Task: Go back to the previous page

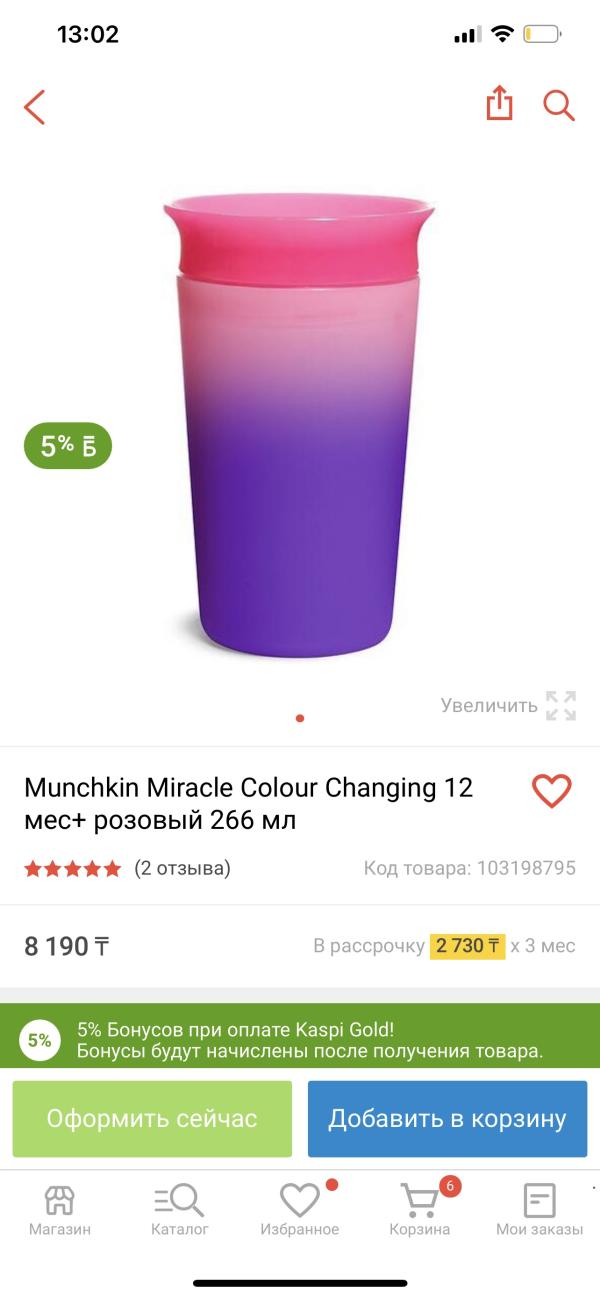Action: [x=35, y=107]
